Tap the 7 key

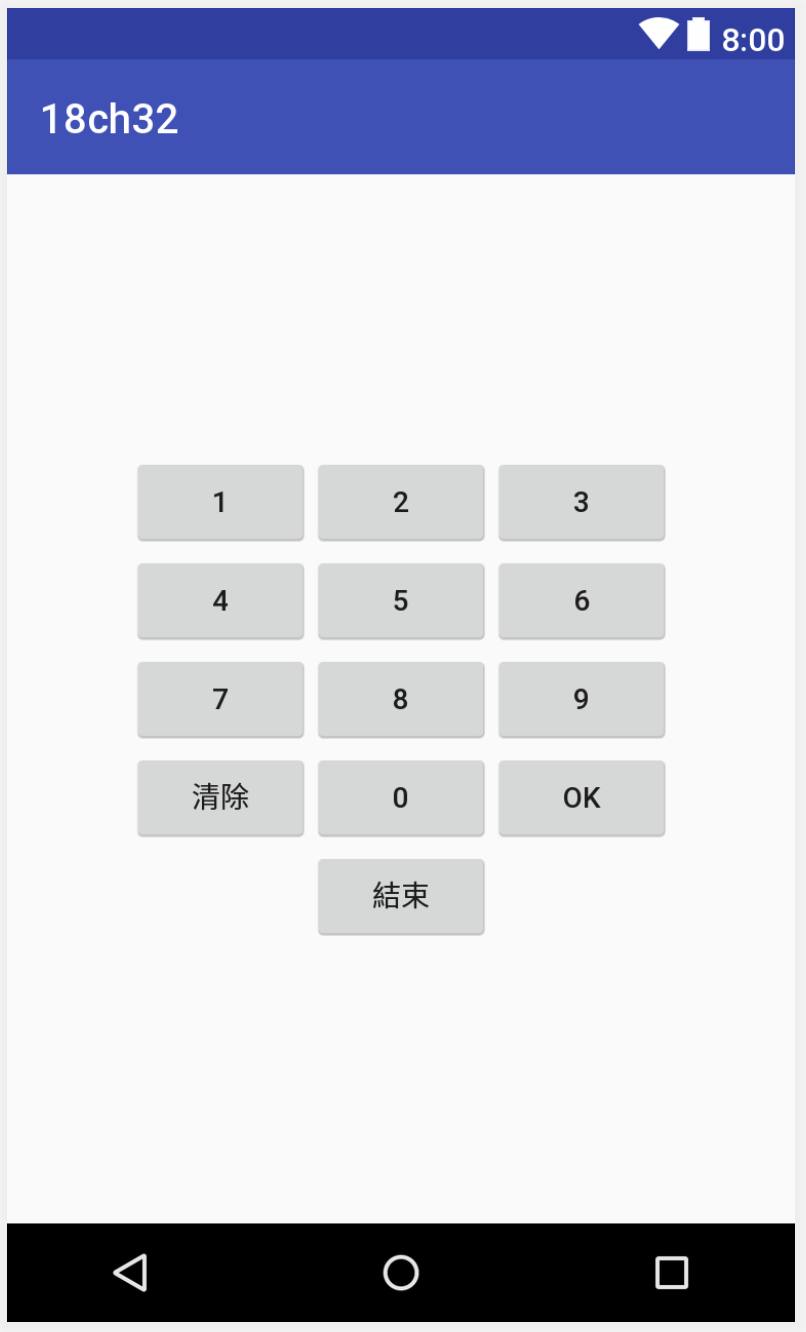click(220, 699)
